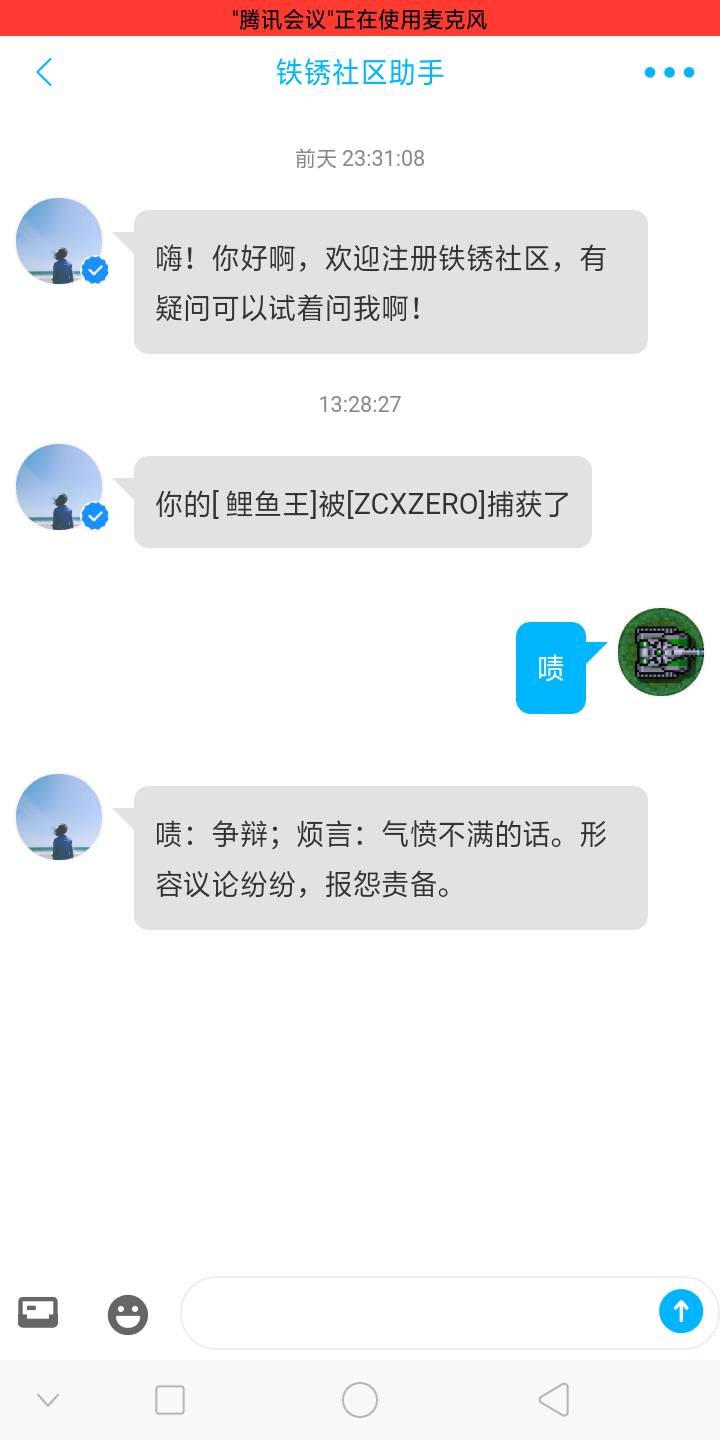The image size is (720, 1440).
Task: Open the recent apps square button
Action: (170, 1400)
